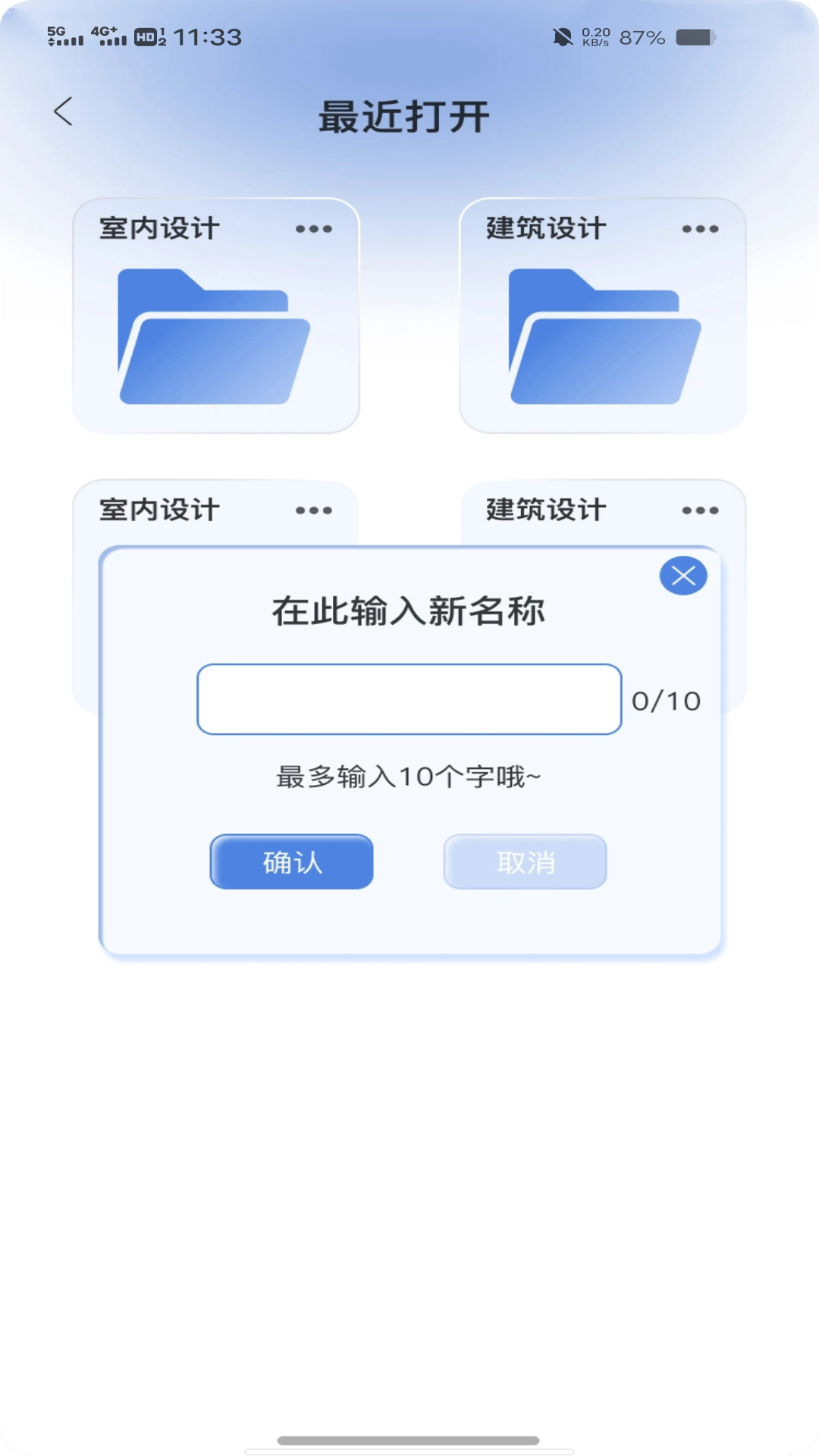
Task: Open the first-row 室内设计 folder
Action: point(215,336)
